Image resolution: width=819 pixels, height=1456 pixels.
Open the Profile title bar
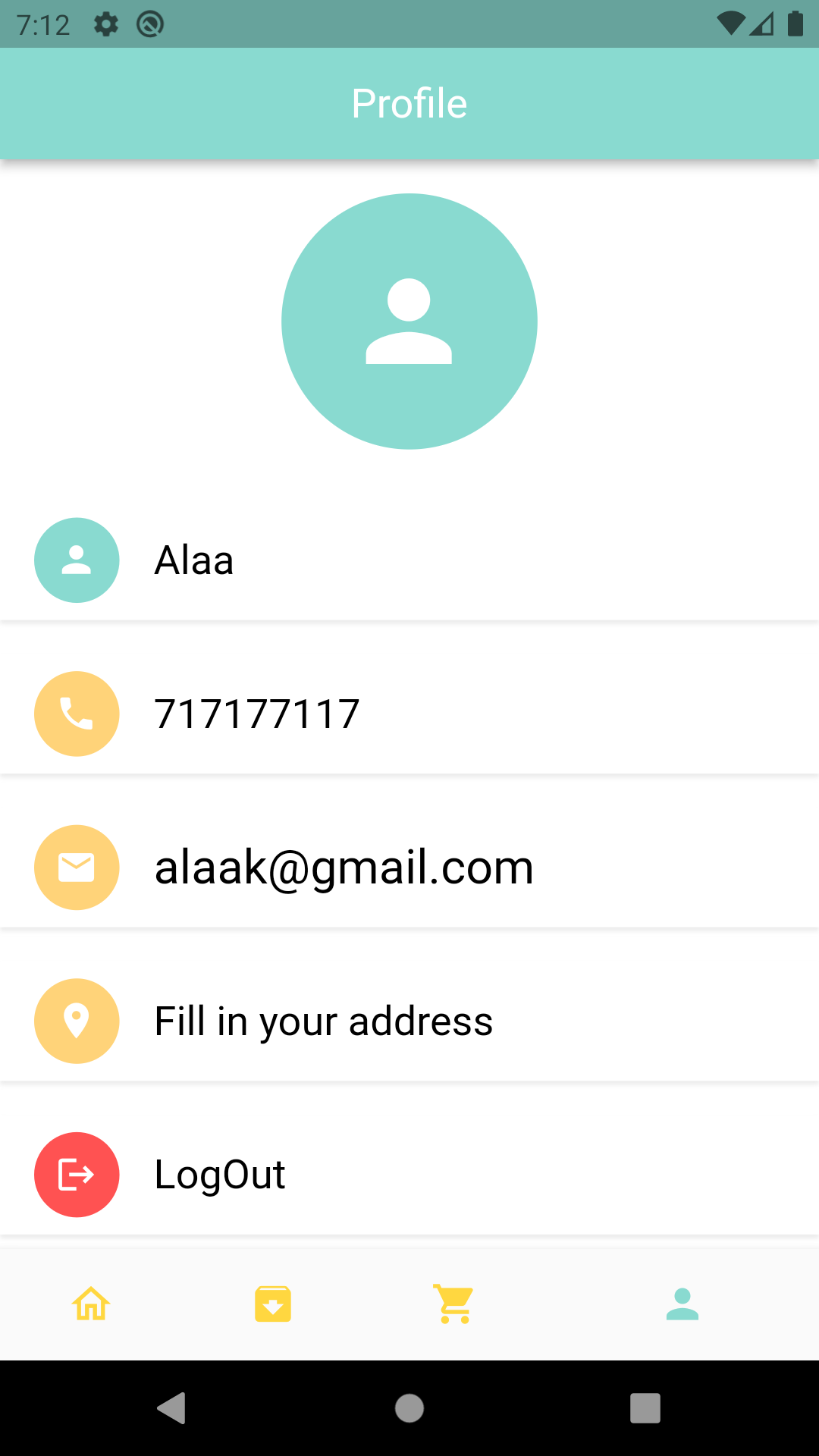409,103
